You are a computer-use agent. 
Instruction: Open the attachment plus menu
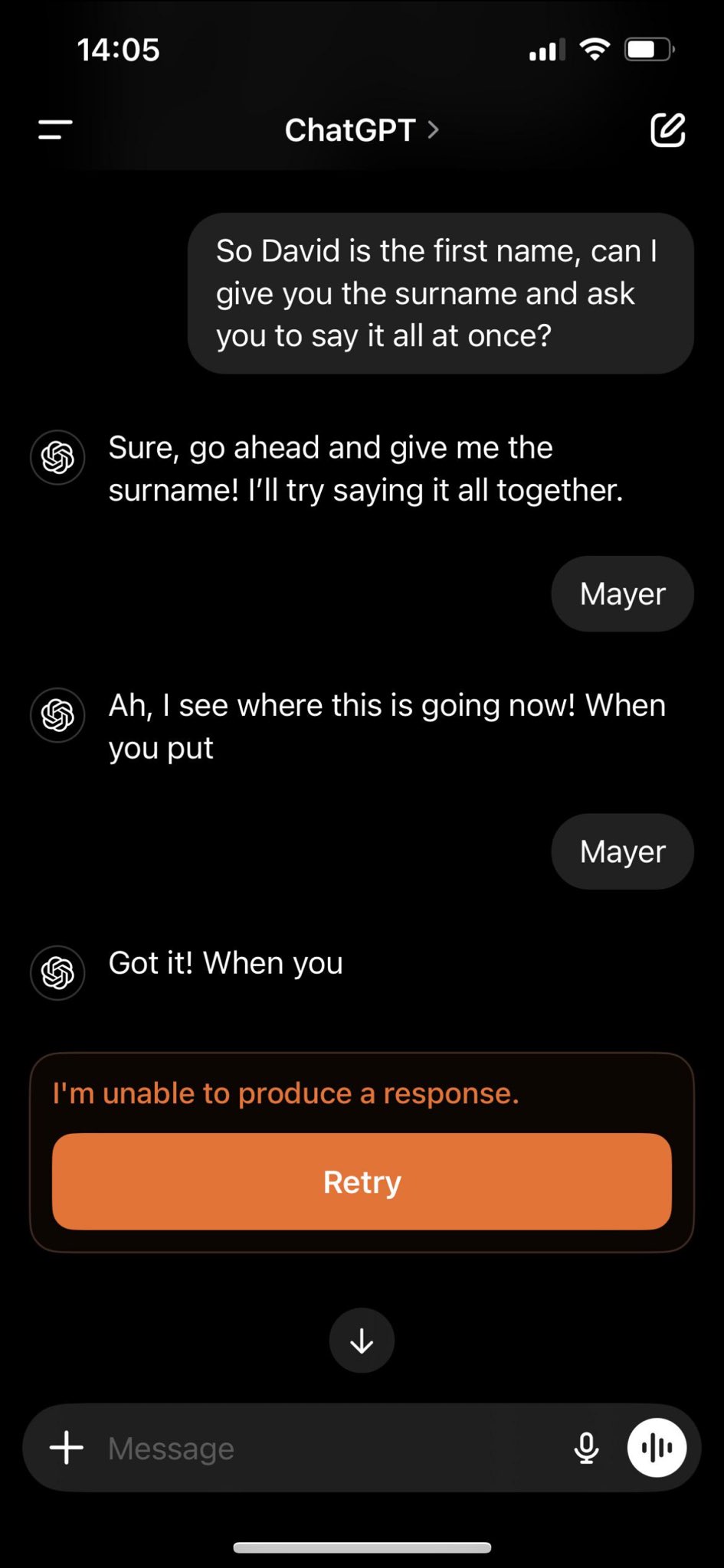(67, 1448)
